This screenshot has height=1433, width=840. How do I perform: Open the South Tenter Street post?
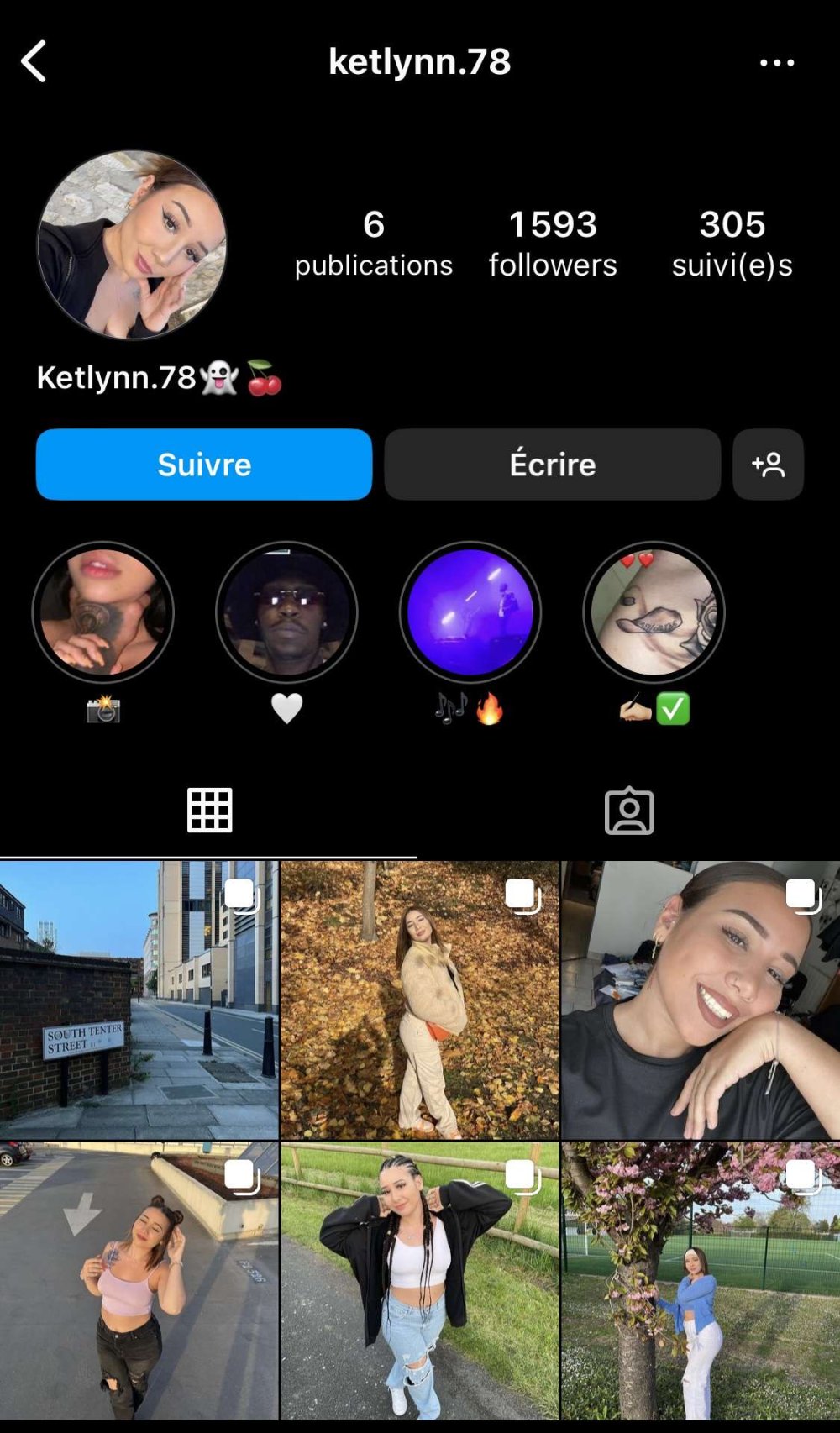[139, 1000]
